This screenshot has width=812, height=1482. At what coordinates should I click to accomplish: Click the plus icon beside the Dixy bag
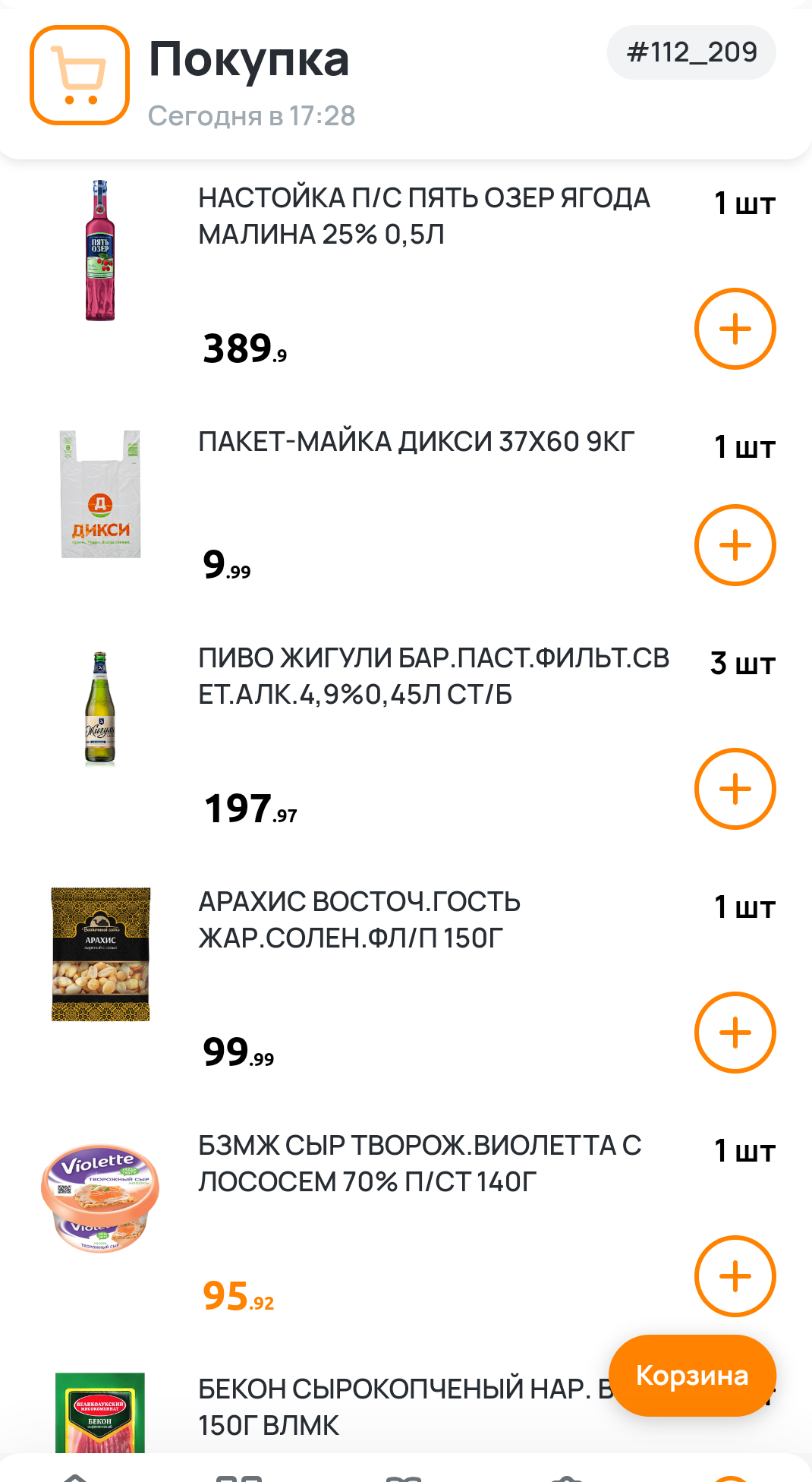pyautogui.click(x=735, y=544)
